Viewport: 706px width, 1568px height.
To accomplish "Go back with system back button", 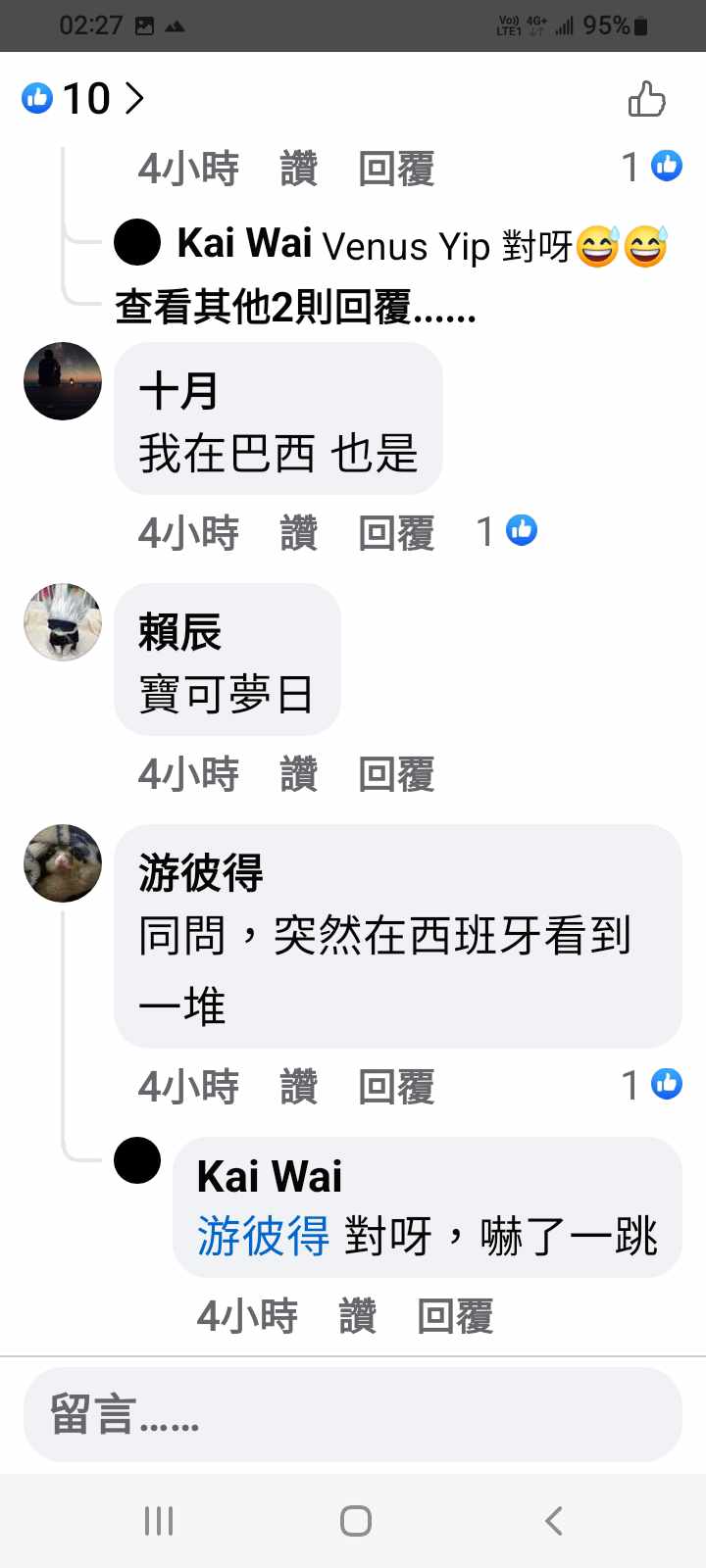I will click(553, 1521).
